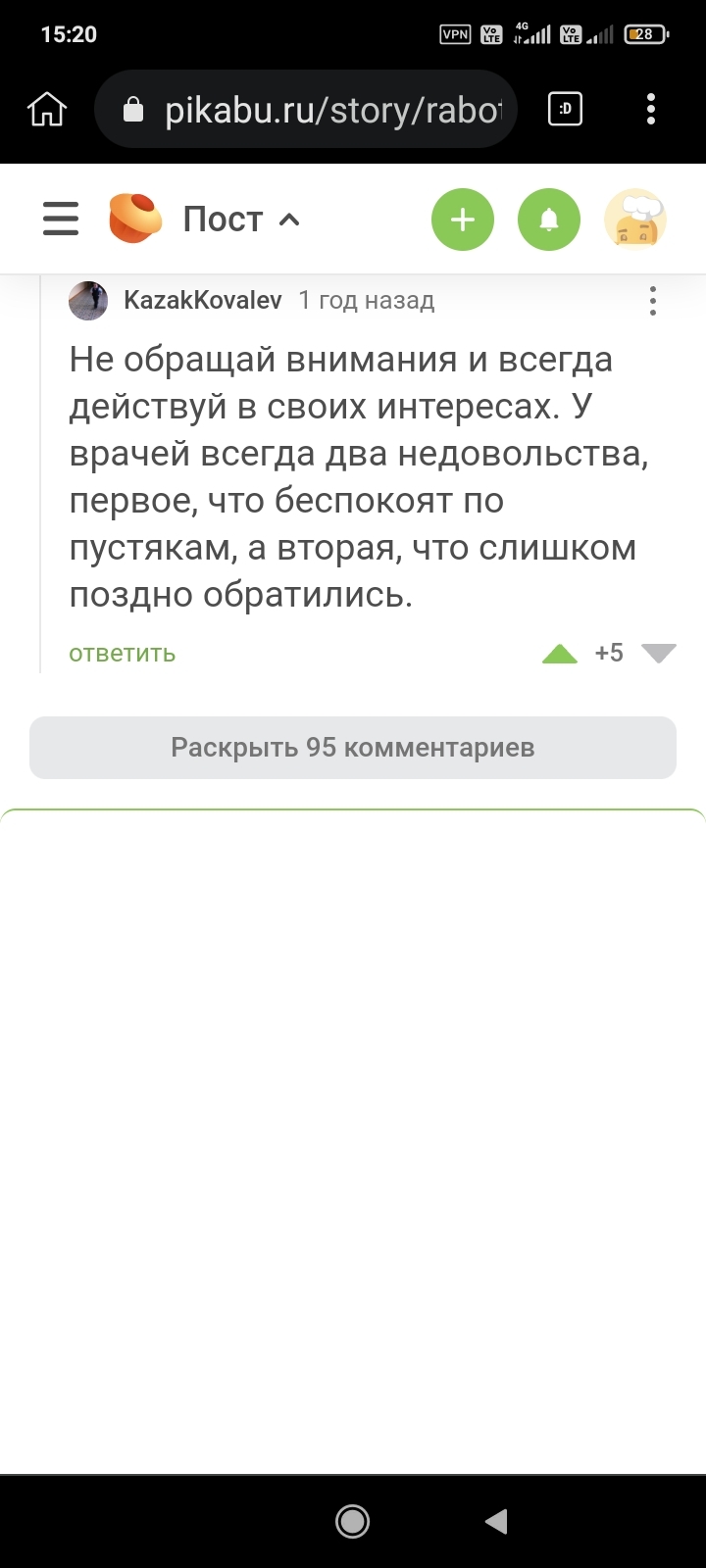
Task: Tap the system home button
Action: 352,1521
